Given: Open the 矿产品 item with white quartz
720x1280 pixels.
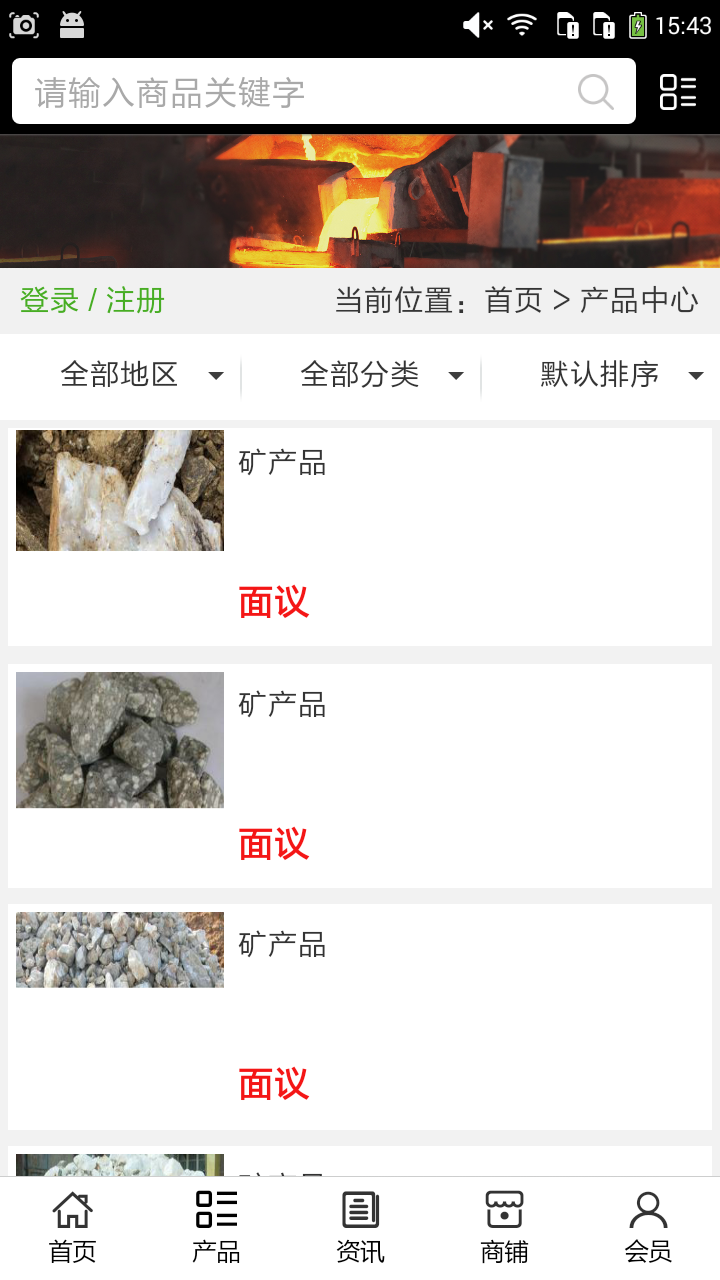Looking at the screenshot, I should point(360,537).
